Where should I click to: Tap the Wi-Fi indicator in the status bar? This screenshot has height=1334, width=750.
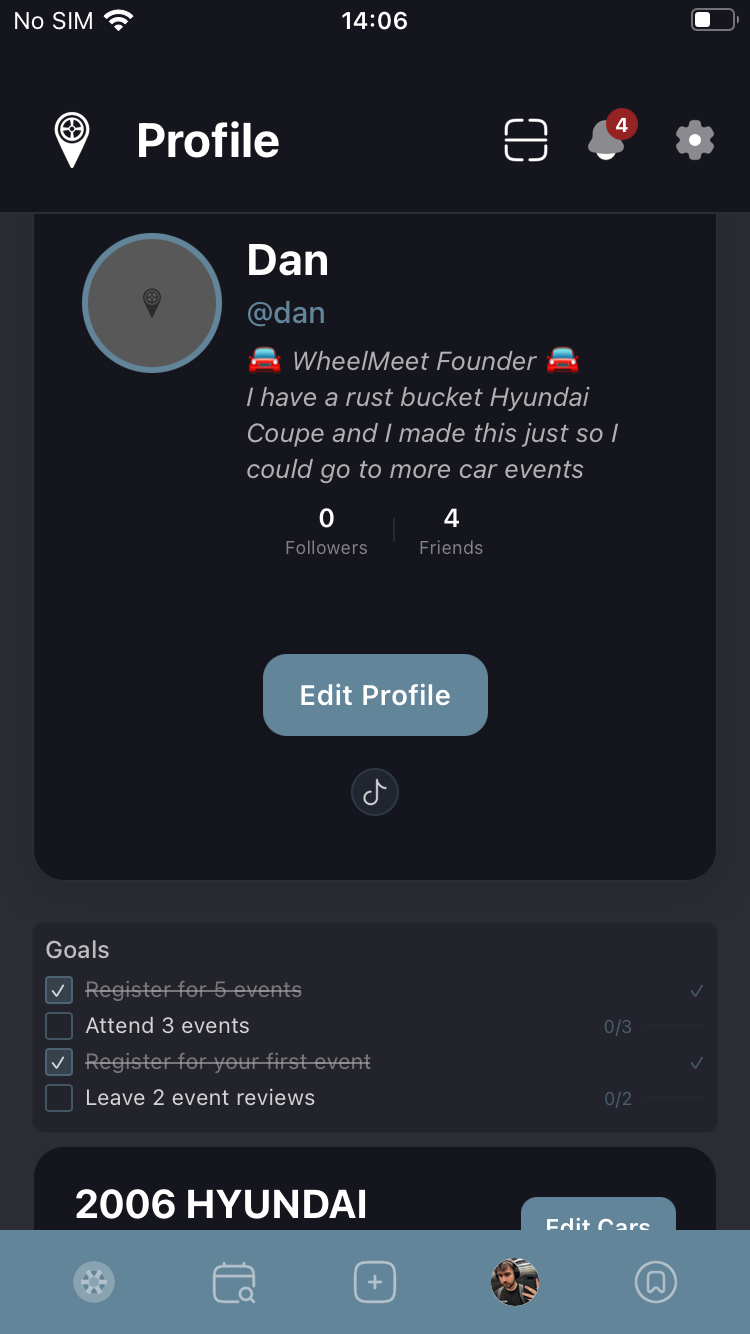pos(120,17)
